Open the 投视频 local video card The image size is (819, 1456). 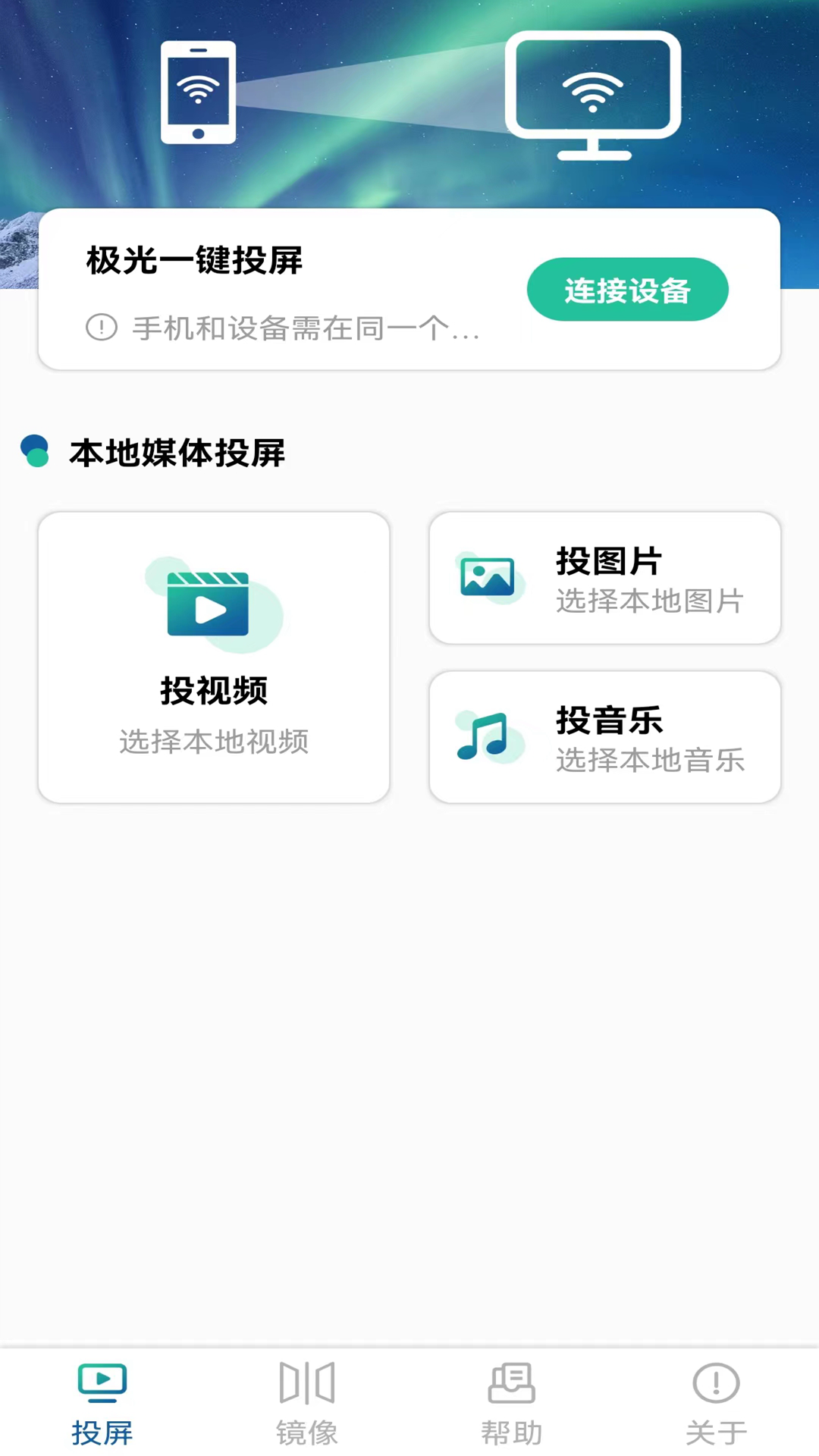[214, 657]
